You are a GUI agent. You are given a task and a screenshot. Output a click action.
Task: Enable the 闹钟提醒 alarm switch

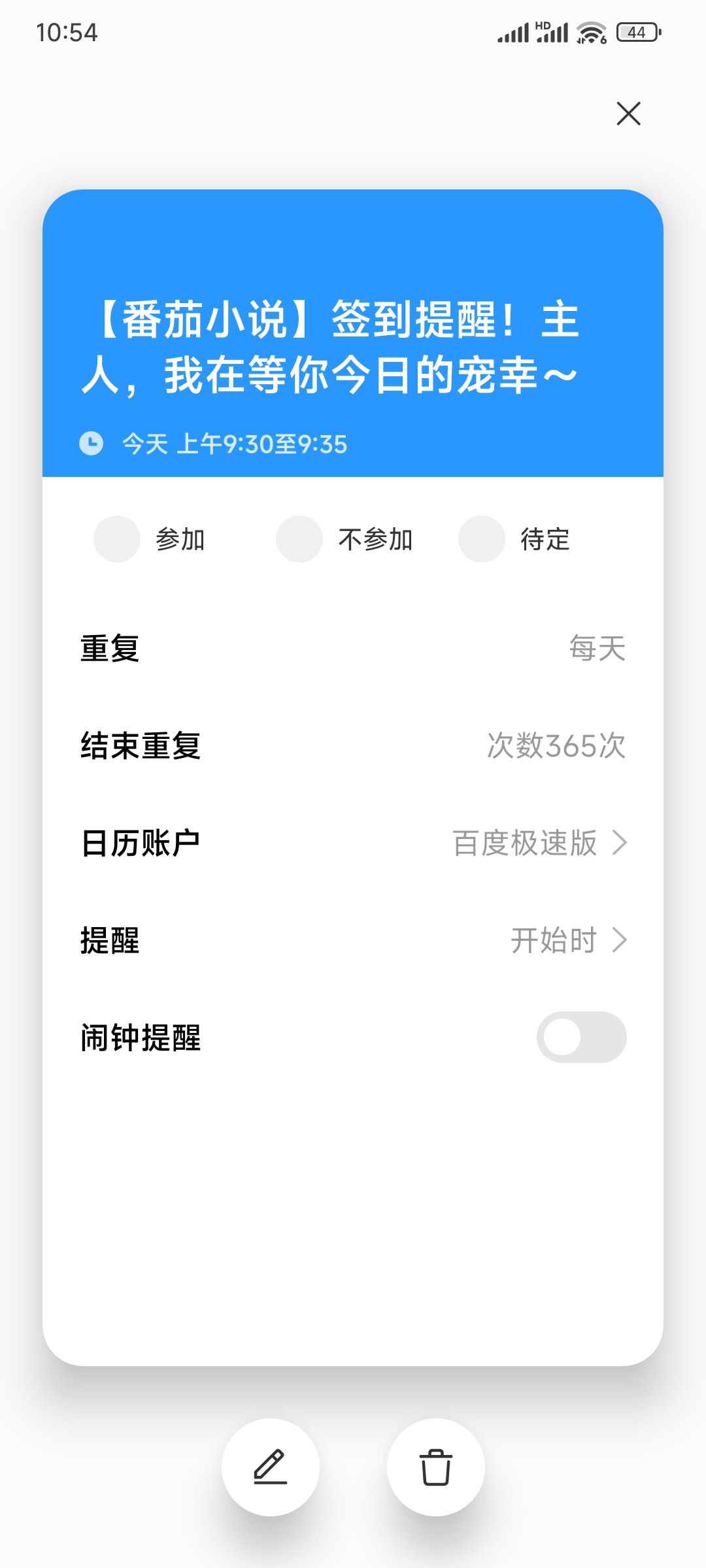(x=580, y=1037)
